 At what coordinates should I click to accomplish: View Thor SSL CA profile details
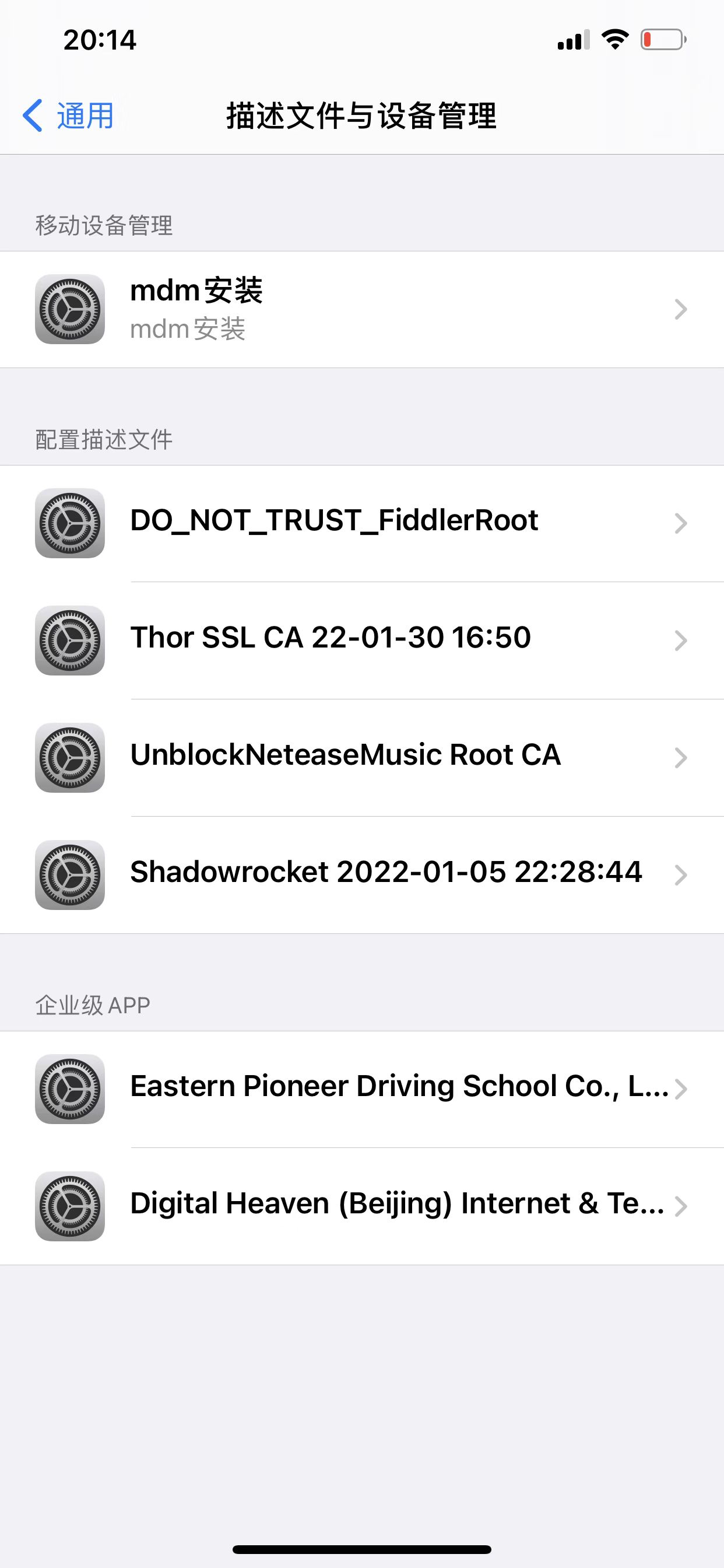[361, 640]
